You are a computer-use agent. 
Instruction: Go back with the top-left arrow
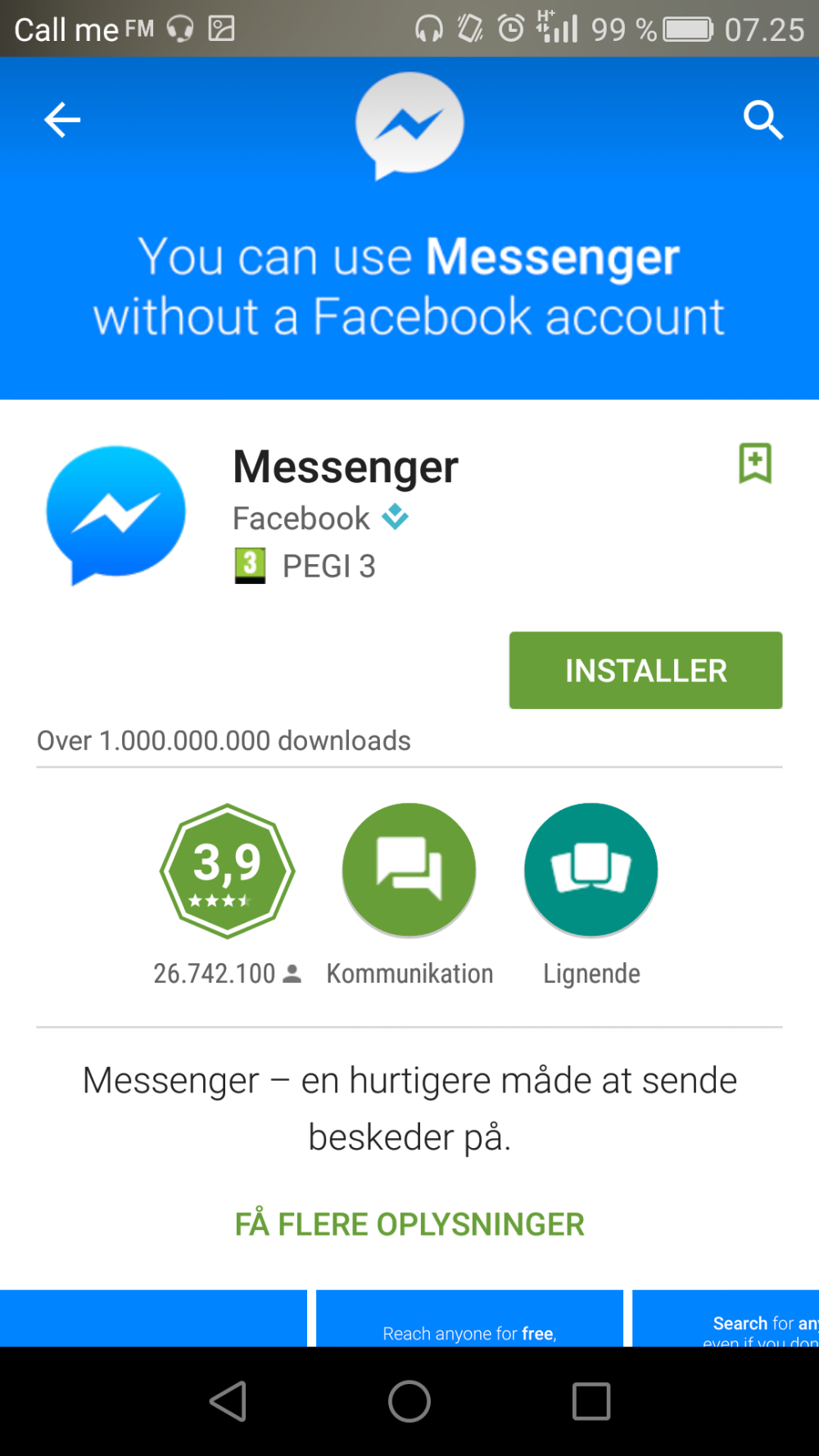(62, 120)
